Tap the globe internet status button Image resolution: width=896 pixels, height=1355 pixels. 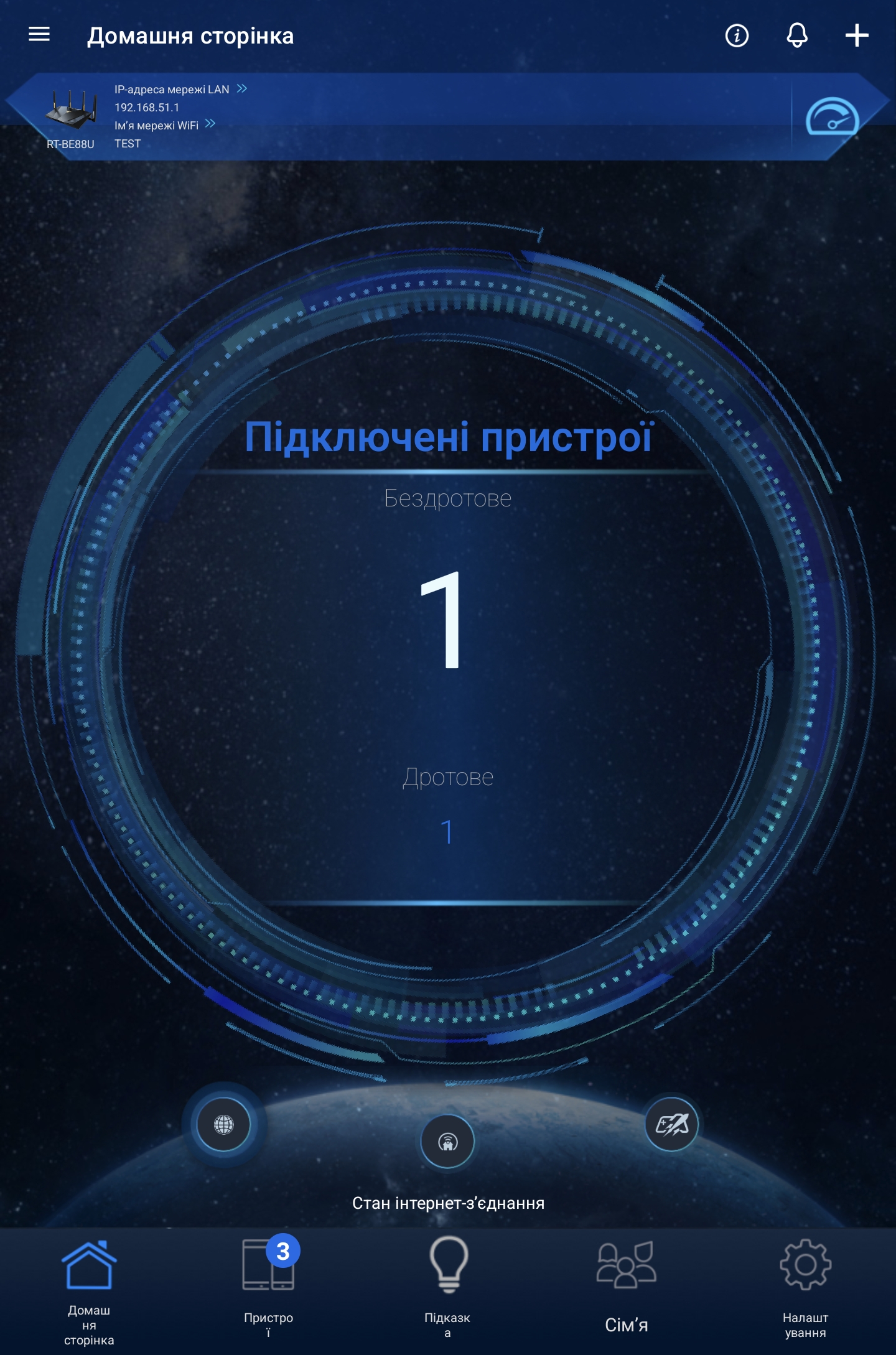click(224, 1124)
